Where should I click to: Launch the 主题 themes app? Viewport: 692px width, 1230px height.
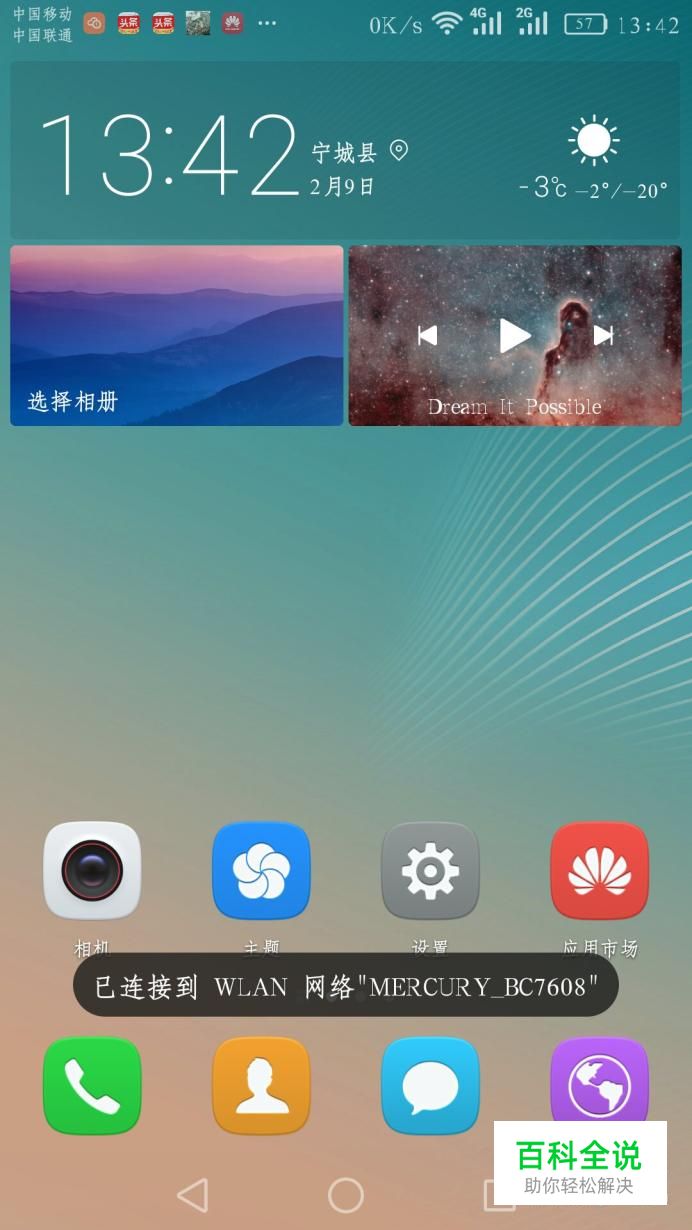coord(261,870)
